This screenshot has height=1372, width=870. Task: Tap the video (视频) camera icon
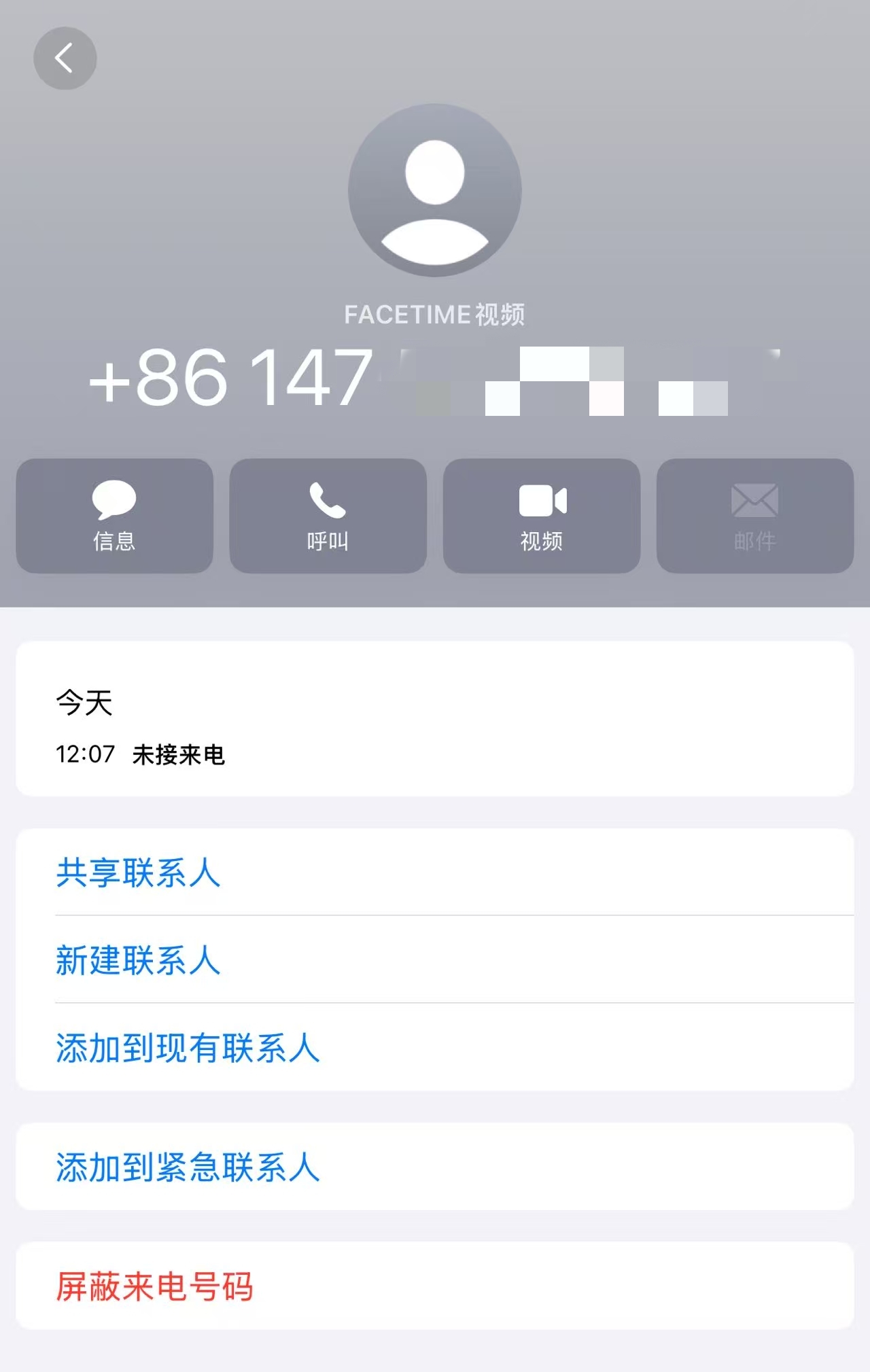pyautogui.click(x=542, y=501)
